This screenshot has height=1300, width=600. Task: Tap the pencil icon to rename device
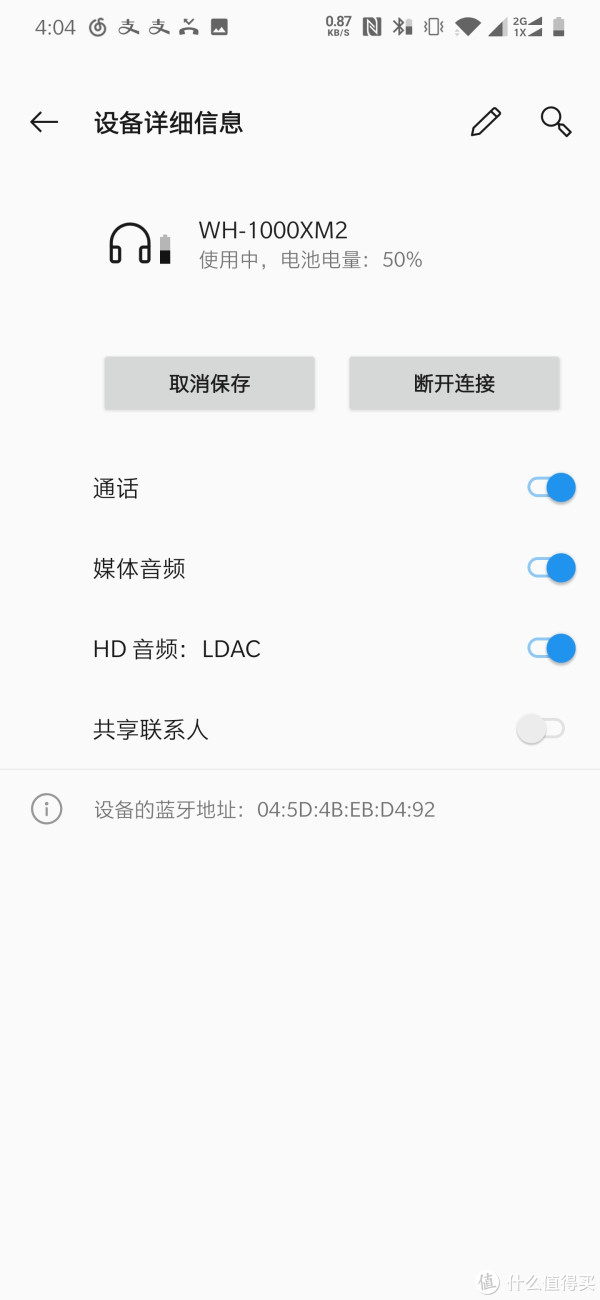coord(486,122)
